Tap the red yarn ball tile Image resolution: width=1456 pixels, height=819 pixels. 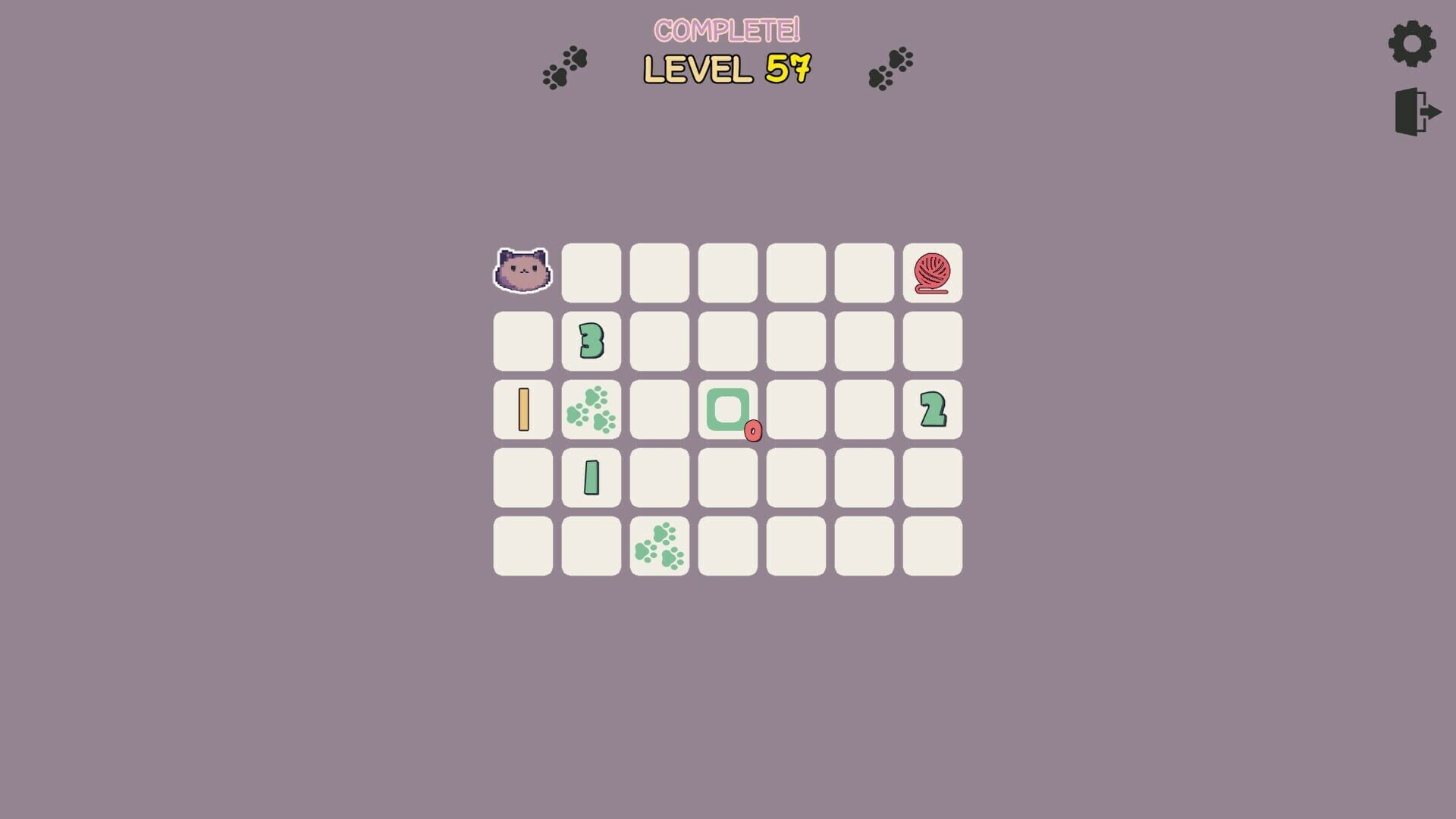pyautogui.click(x=932, y=273)
